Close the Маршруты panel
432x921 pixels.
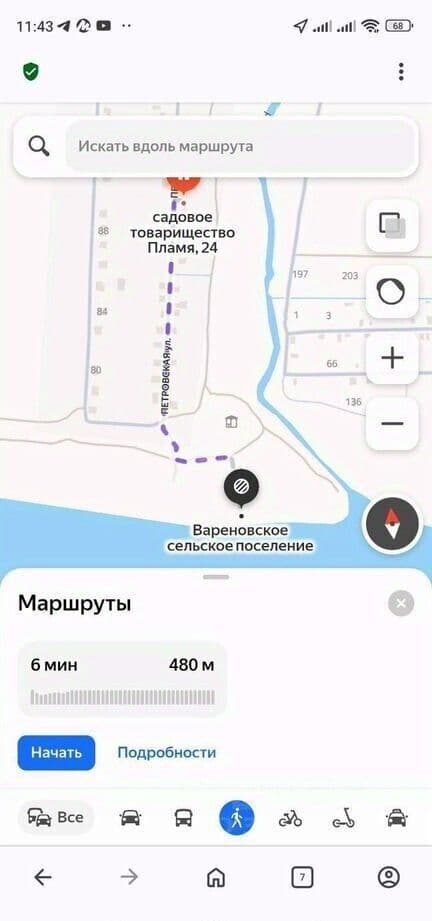401,603
